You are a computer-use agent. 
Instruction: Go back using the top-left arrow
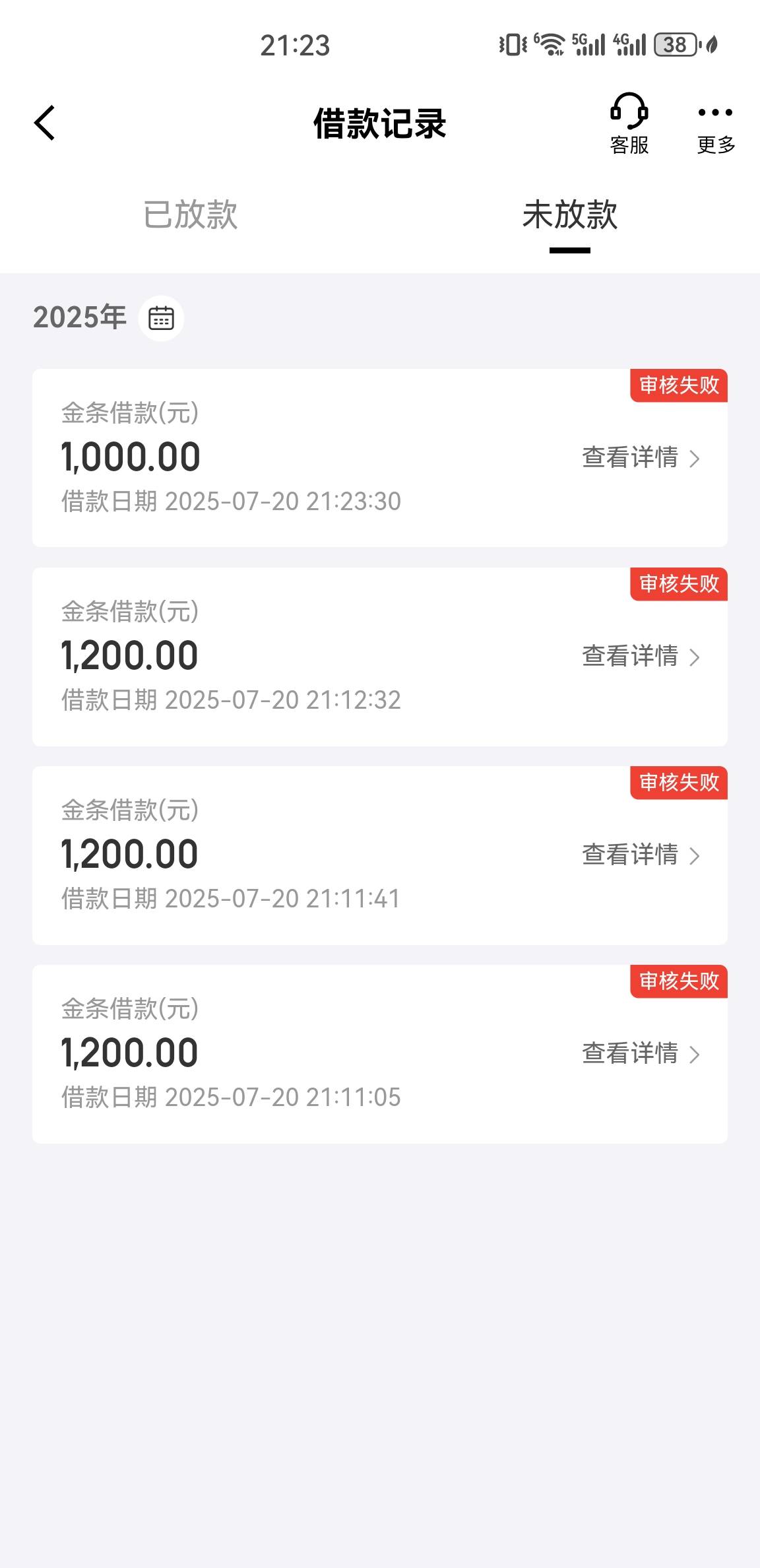(44, 123)
